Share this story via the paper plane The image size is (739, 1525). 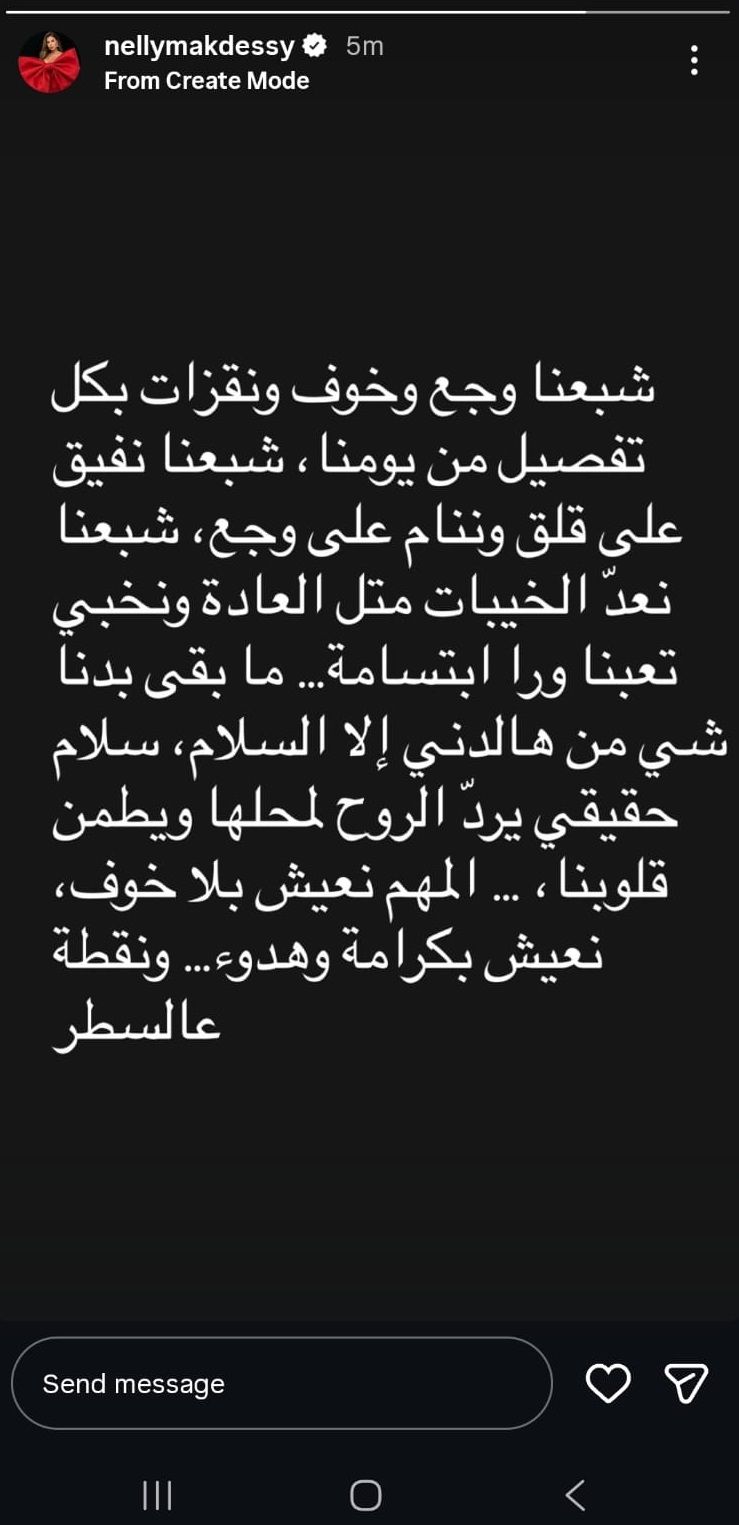(686, 1383)
